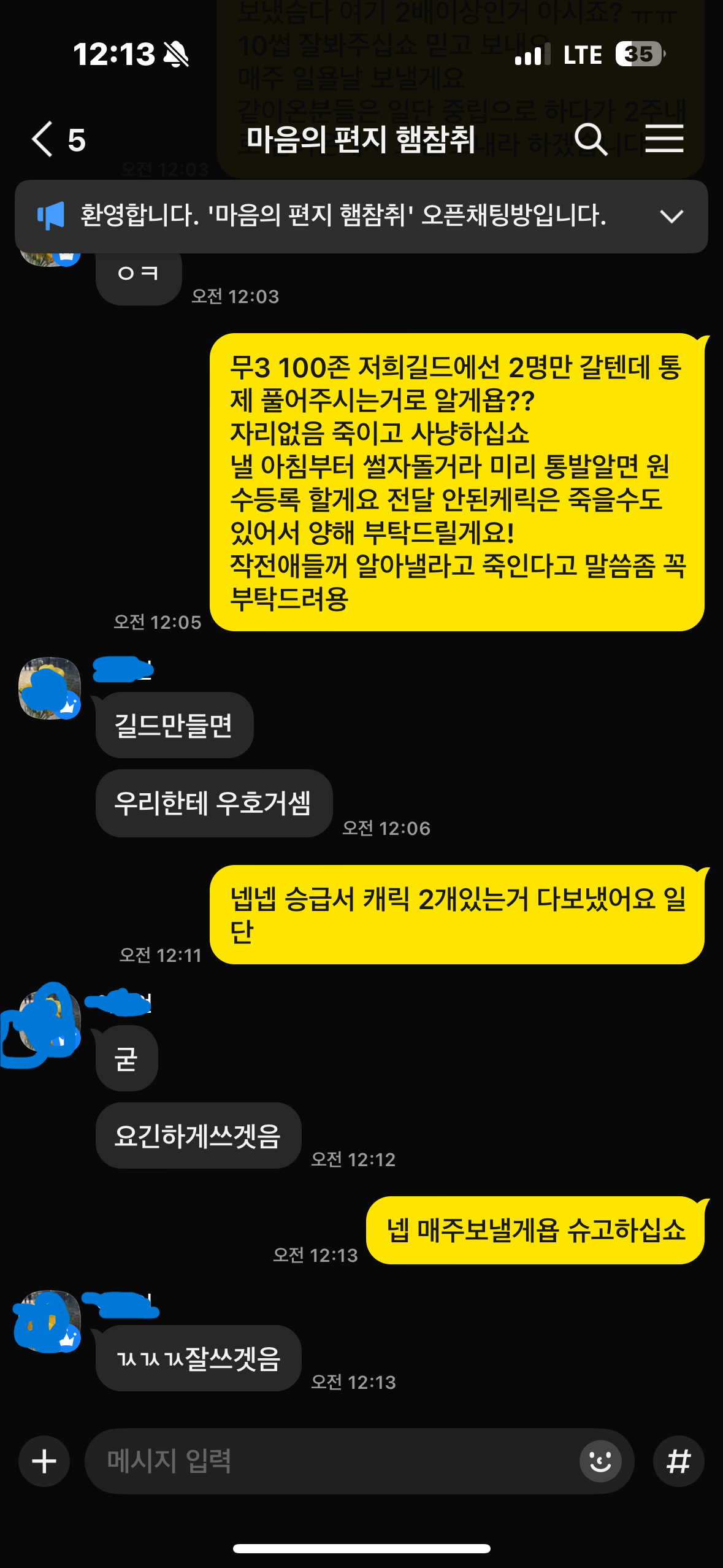The width and height of the screenshot is (723, 1568).
Task: Open profile of sender of 길드만들면
Action: [x=50, y=688]
